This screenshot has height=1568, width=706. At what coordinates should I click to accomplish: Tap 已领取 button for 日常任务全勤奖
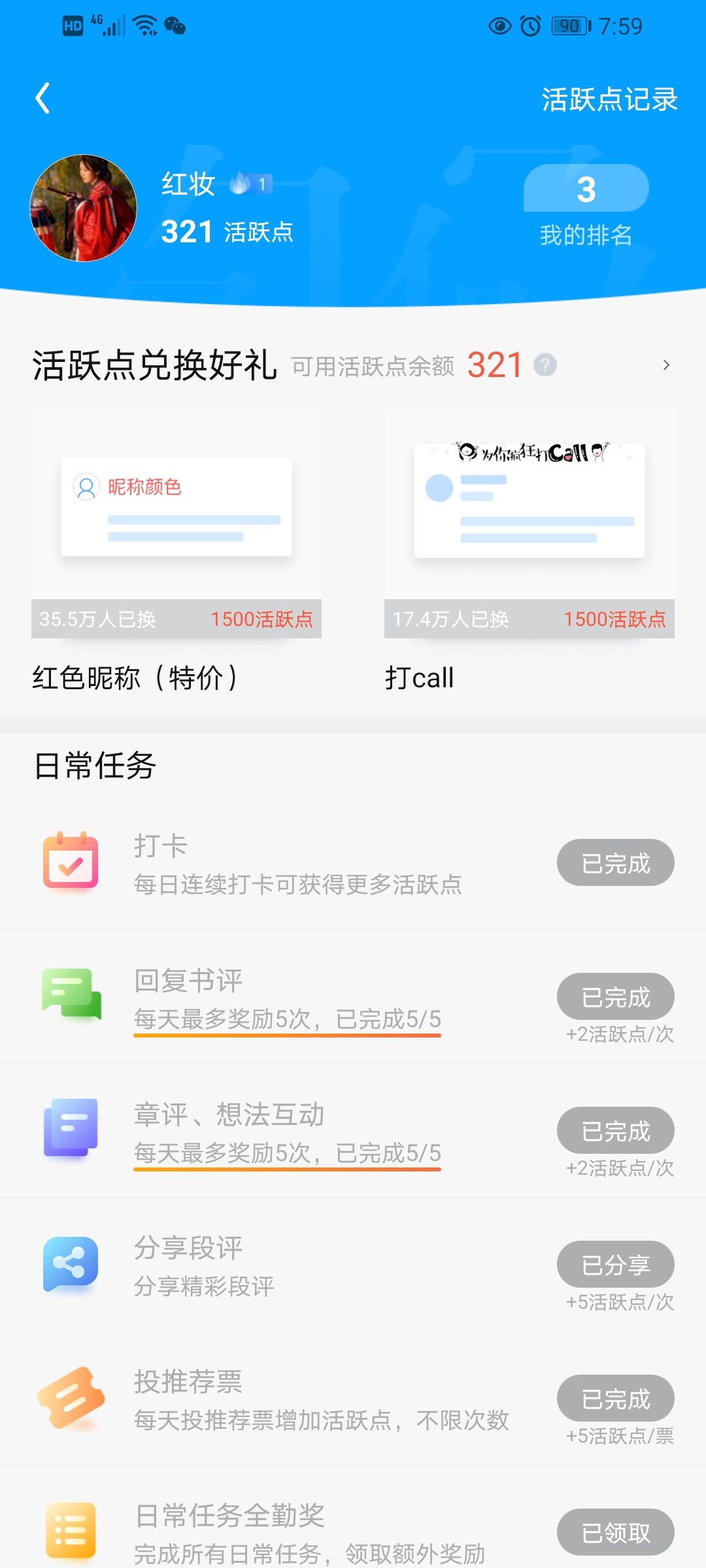(616, 1532)
